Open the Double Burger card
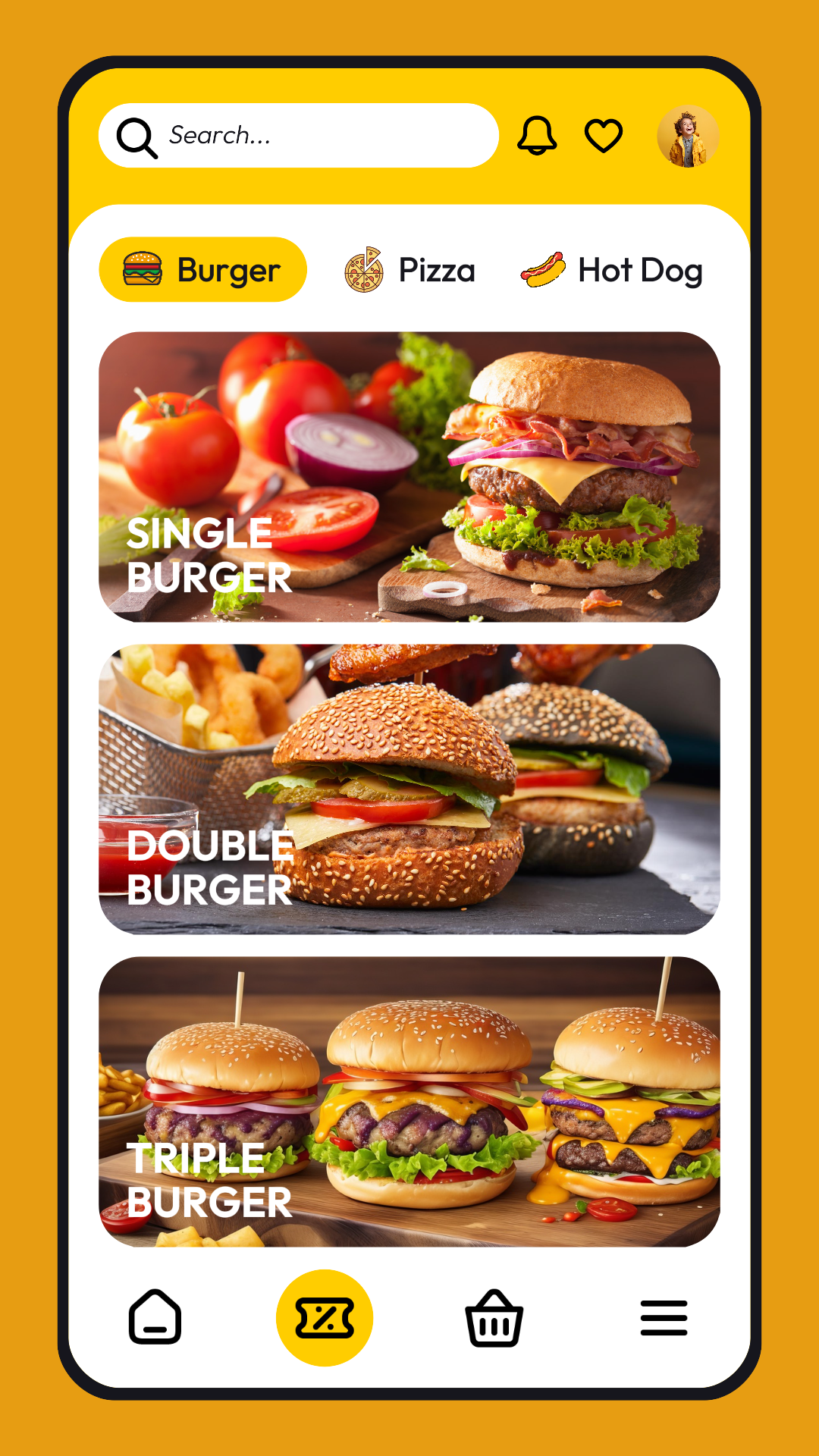This screenshot has width=819, height=1456. (x=409, y=789)
